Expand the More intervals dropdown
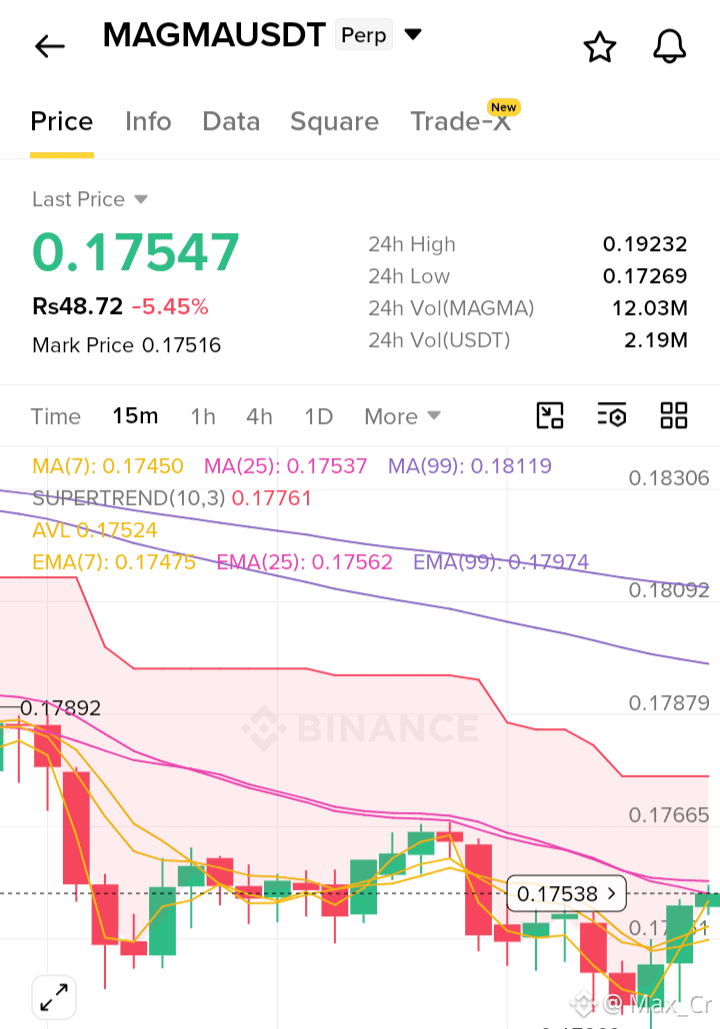Viewport: 720px width, 1029px height. pos(402,416)
